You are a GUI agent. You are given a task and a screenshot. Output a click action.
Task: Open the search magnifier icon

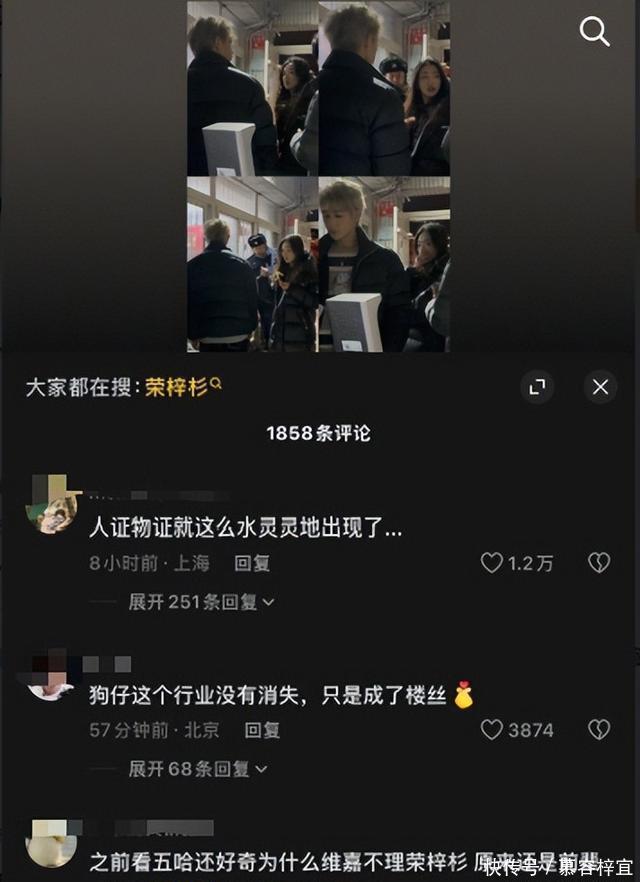tap(595, 33)
